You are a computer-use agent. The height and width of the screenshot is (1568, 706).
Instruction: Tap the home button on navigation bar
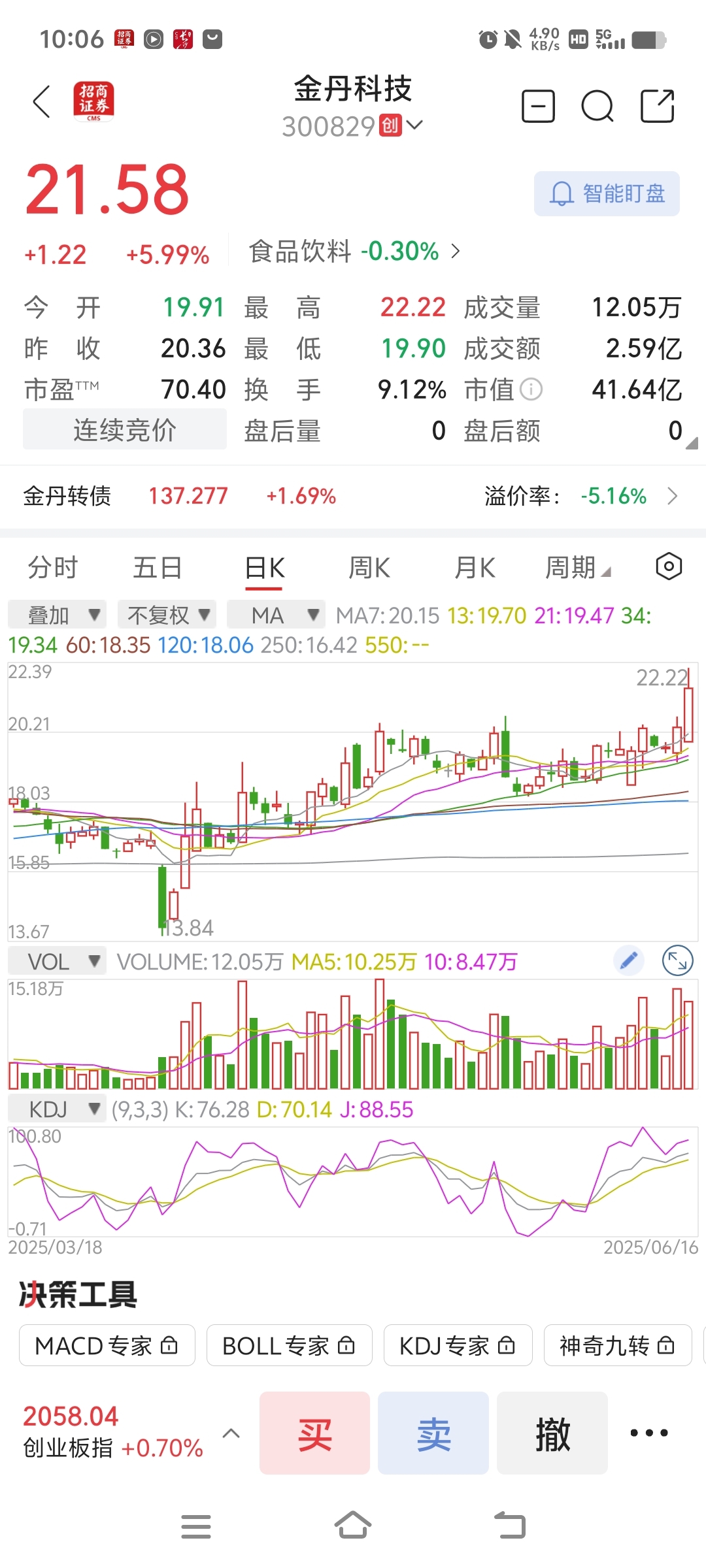353,1526
